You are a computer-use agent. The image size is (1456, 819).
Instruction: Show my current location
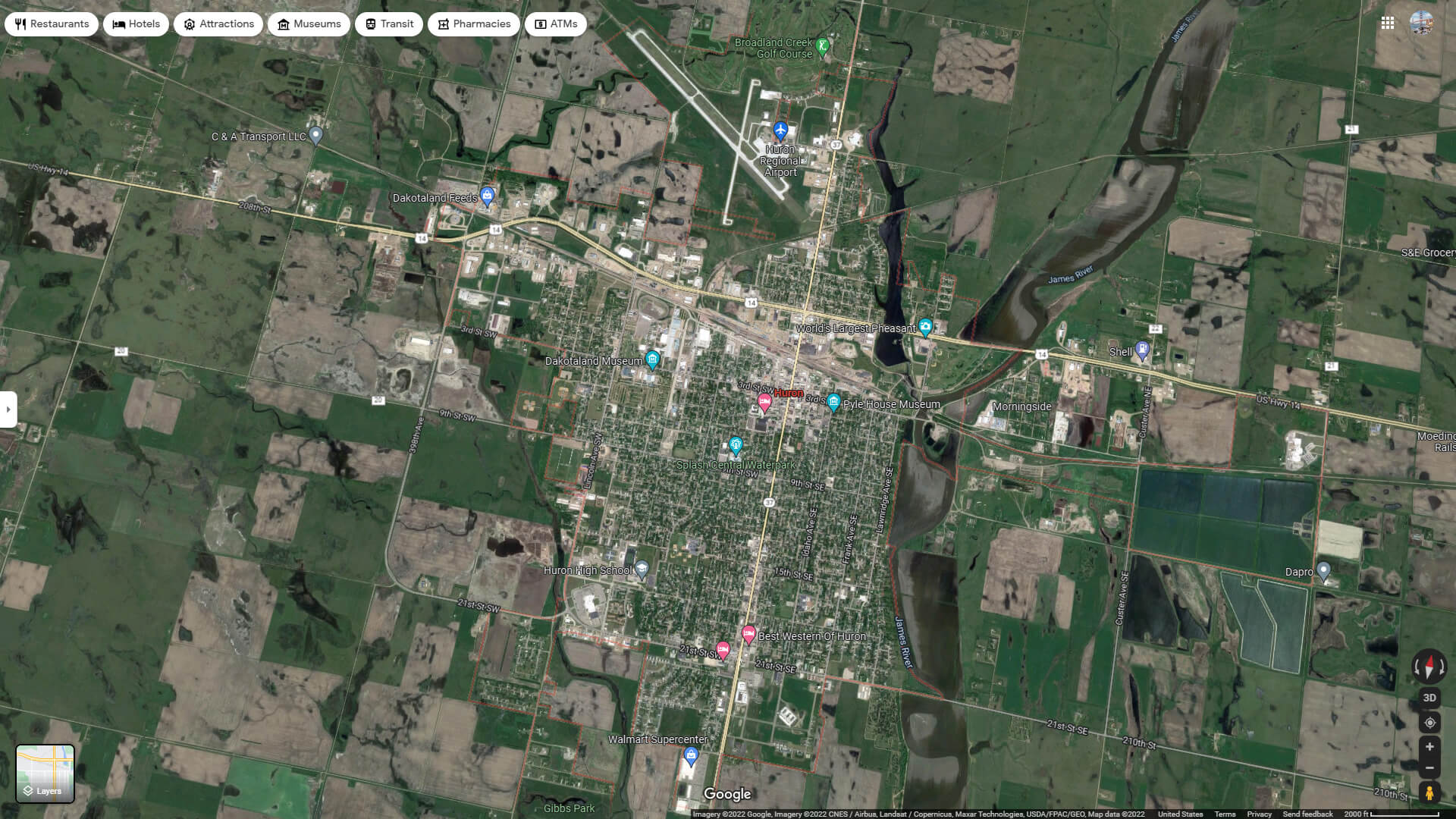[x=1429, y=723]
